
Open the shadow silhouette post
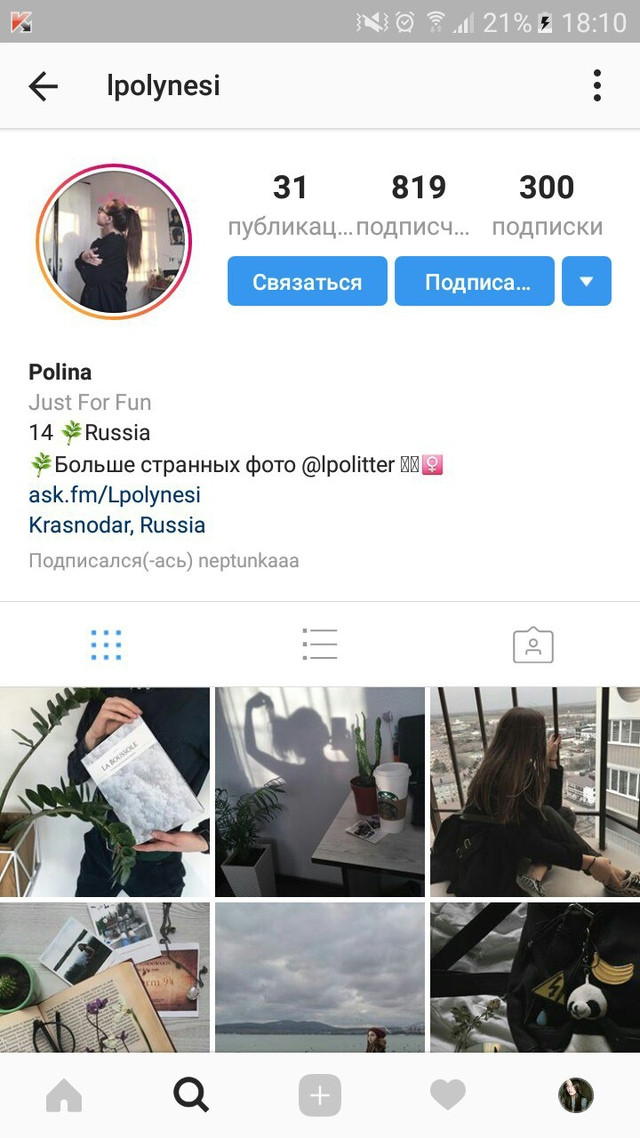(x=320, y=792)
